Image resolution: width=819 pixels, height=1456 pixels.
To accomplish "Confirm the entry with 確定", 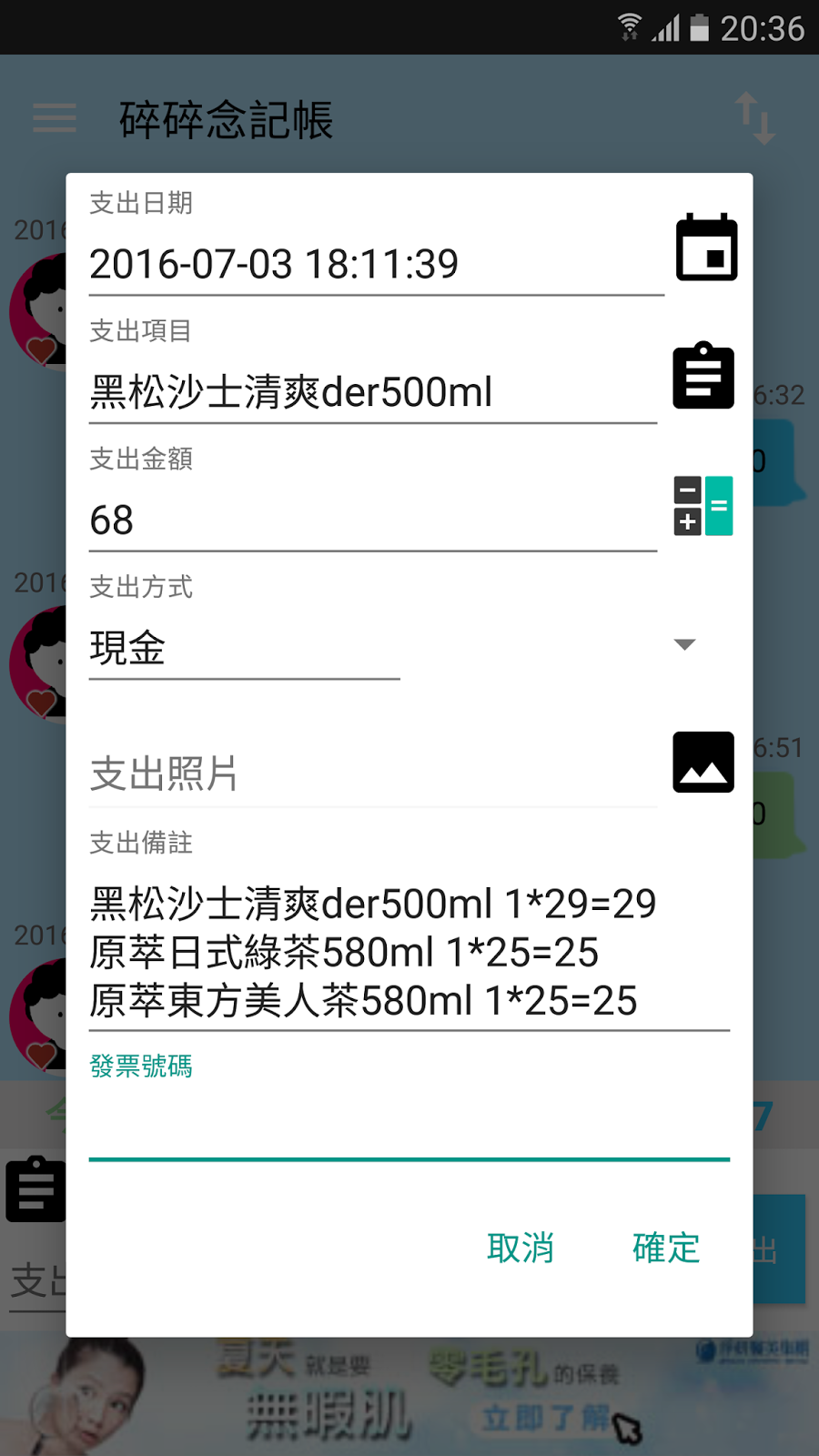I will coord(666,1248).
